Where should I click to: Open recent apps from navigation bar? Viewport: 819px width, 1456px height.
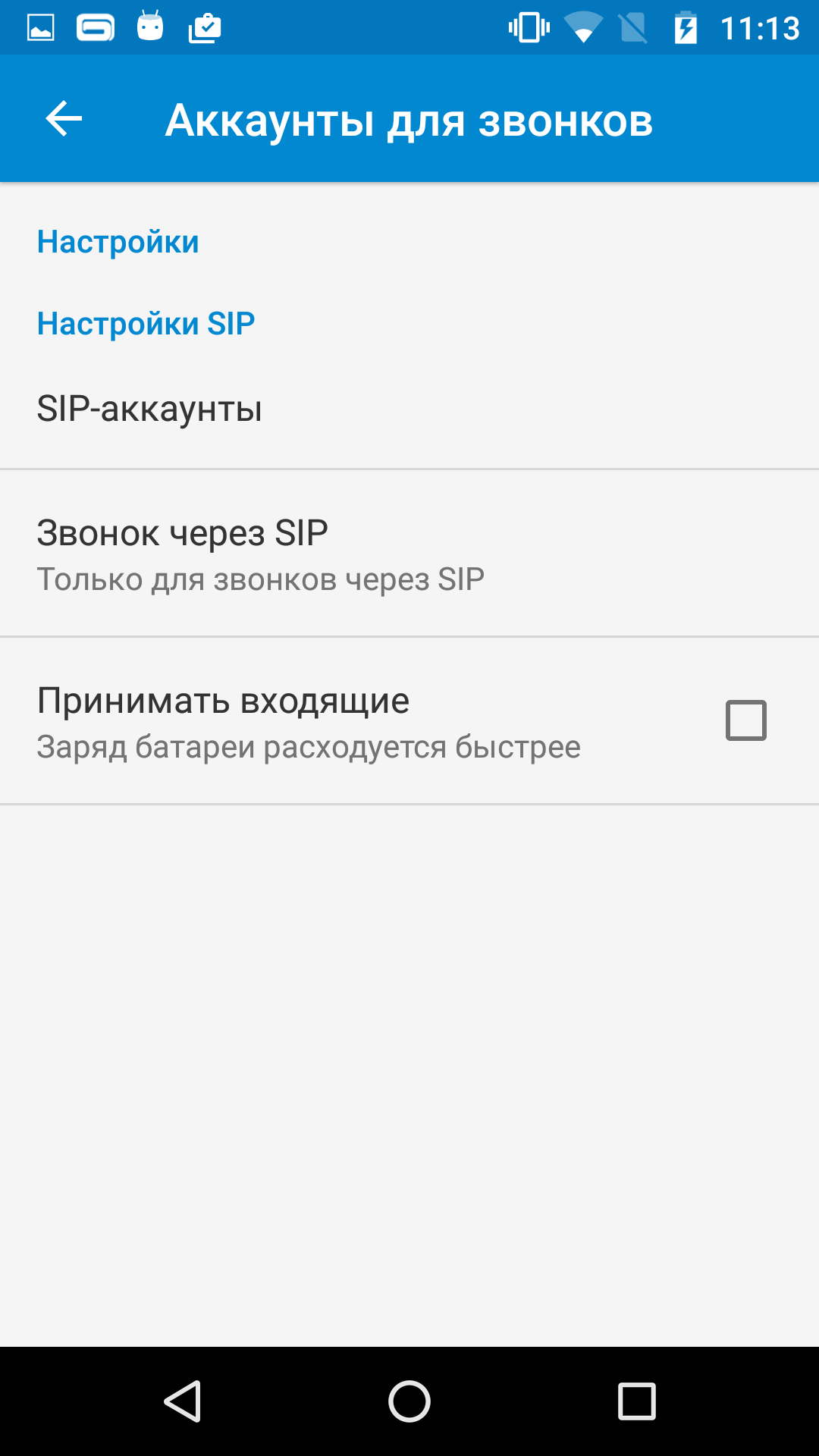[637, 1401]
